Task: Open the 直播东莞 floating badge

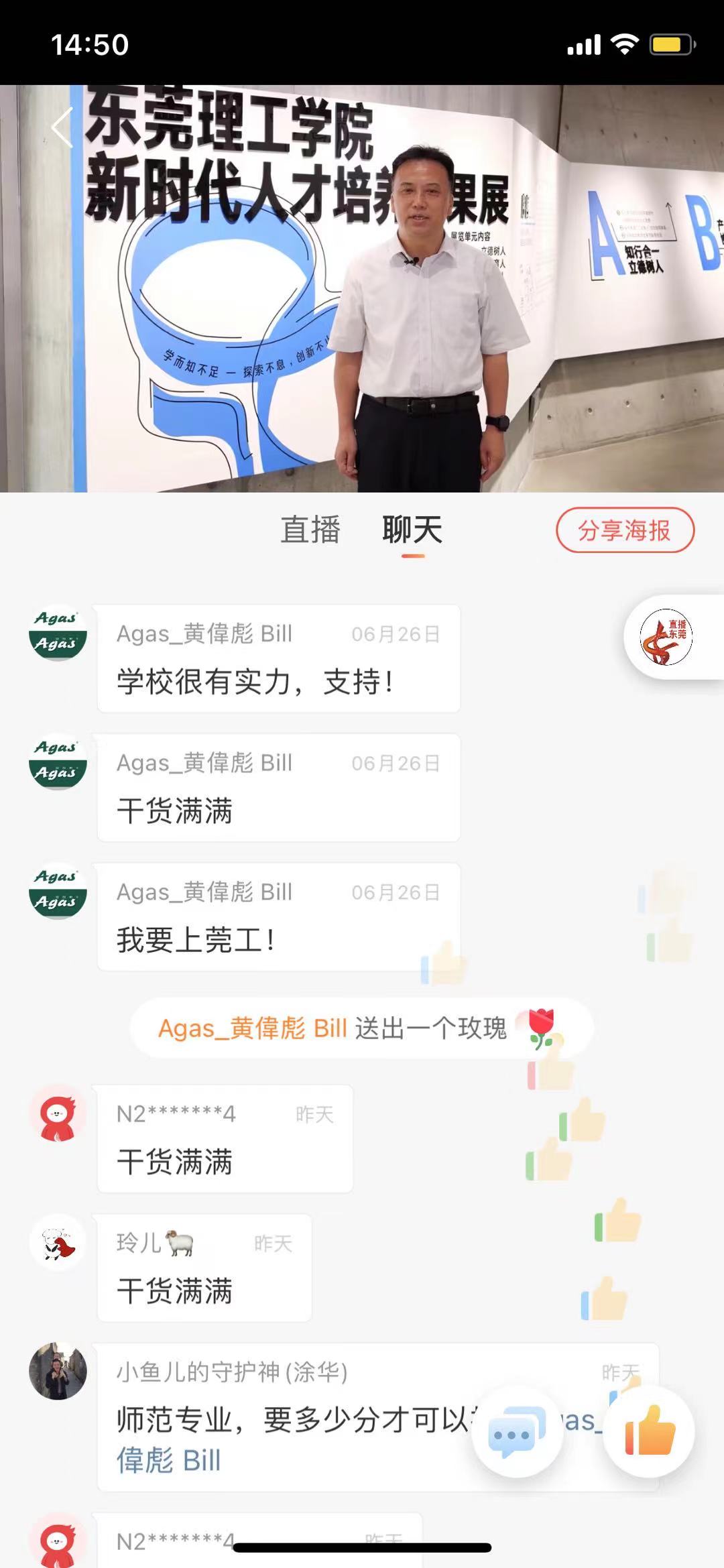Action: coord(666,637)
